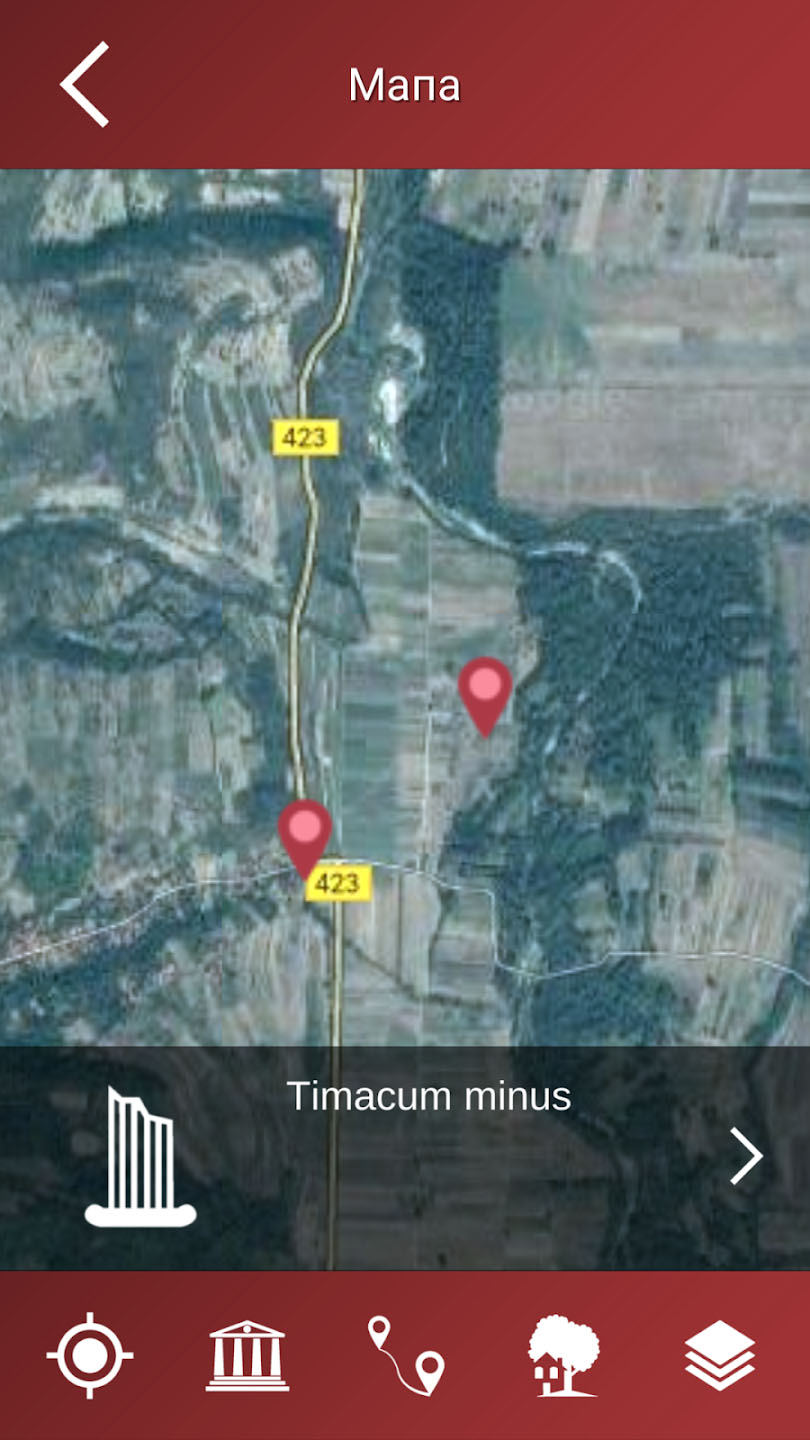Open the map layers selector
The image size is (810, 1440).
[x=720, y=1356]
